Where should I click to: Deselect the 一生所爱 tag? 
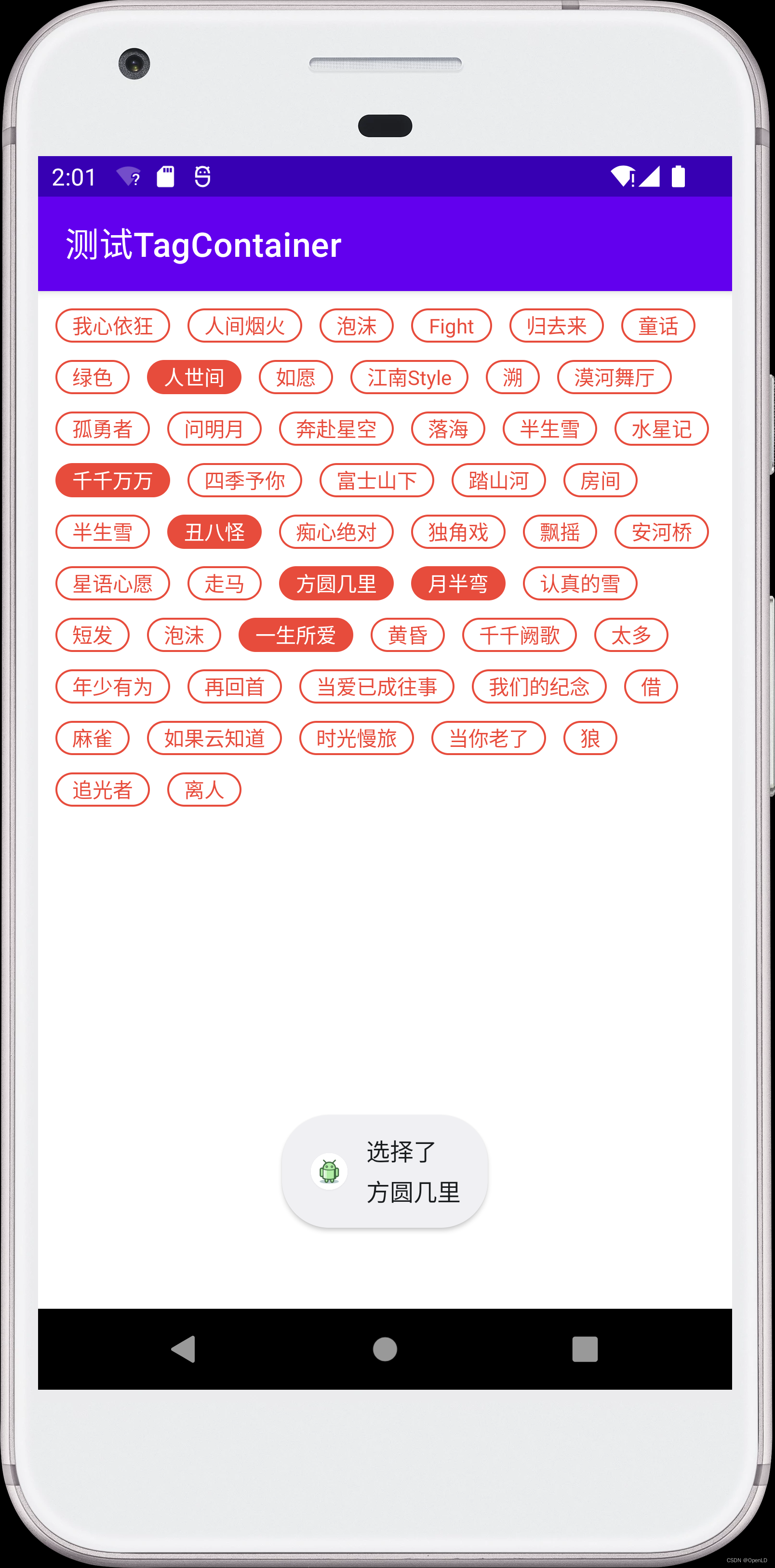click(x=296, y=635)
